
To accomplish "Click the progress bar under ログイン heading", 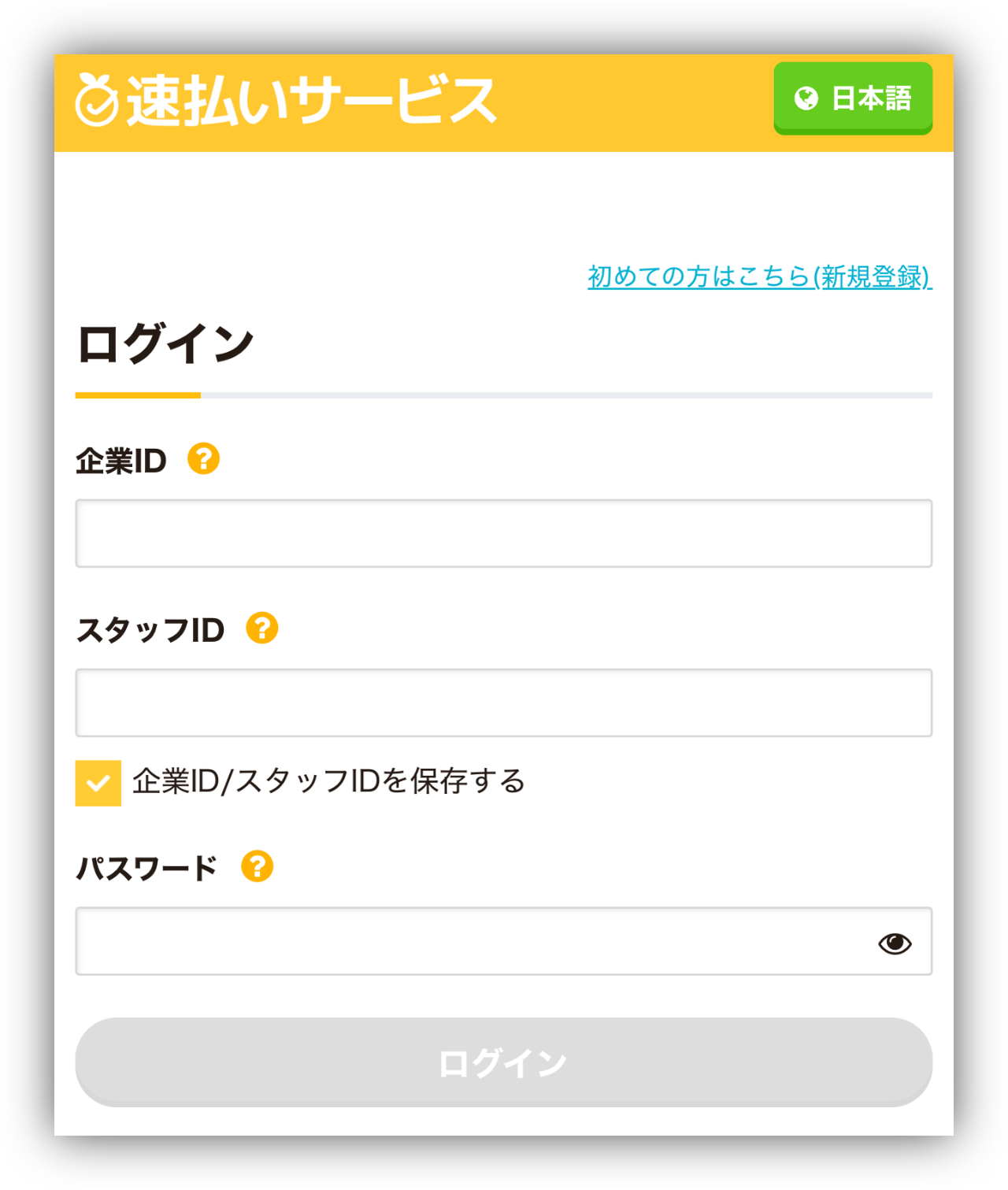I will pos(504,397).
